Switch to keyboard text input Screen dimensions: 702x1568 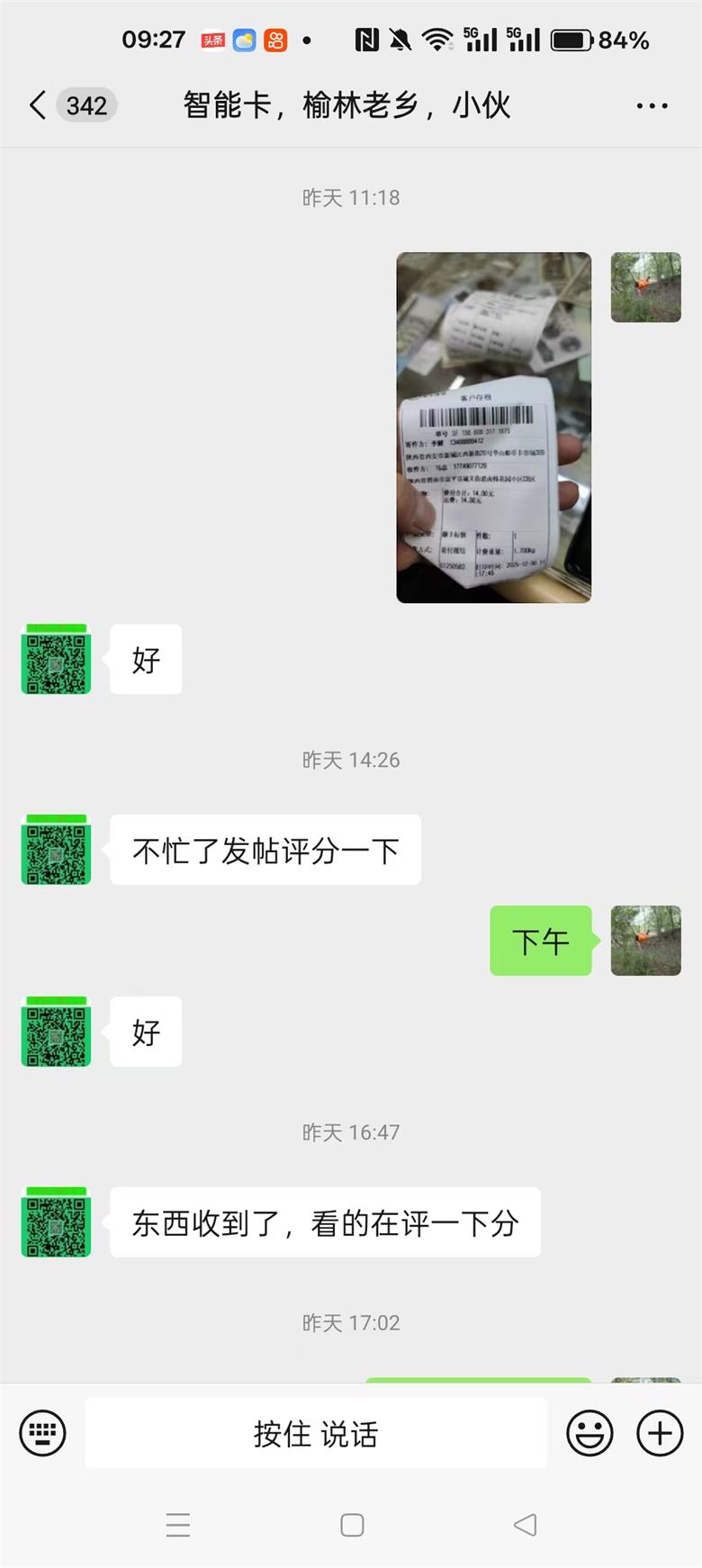(x=42, y=1432)
